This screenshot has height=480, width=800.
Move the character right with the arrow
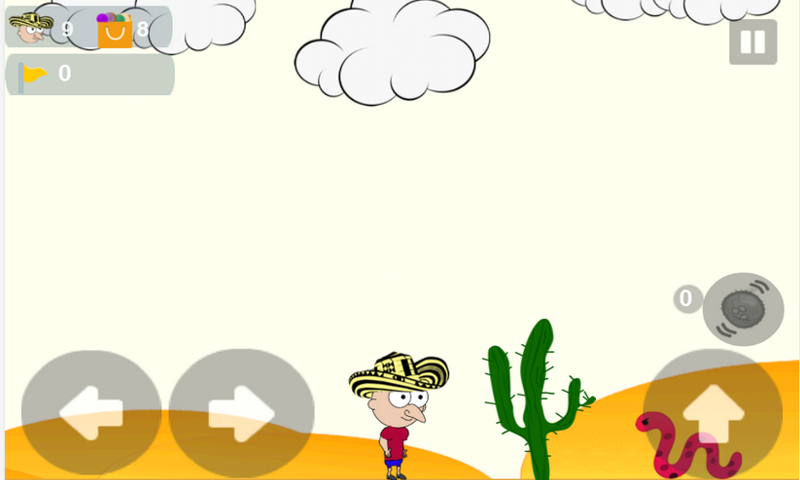click(x=241, y=412)
